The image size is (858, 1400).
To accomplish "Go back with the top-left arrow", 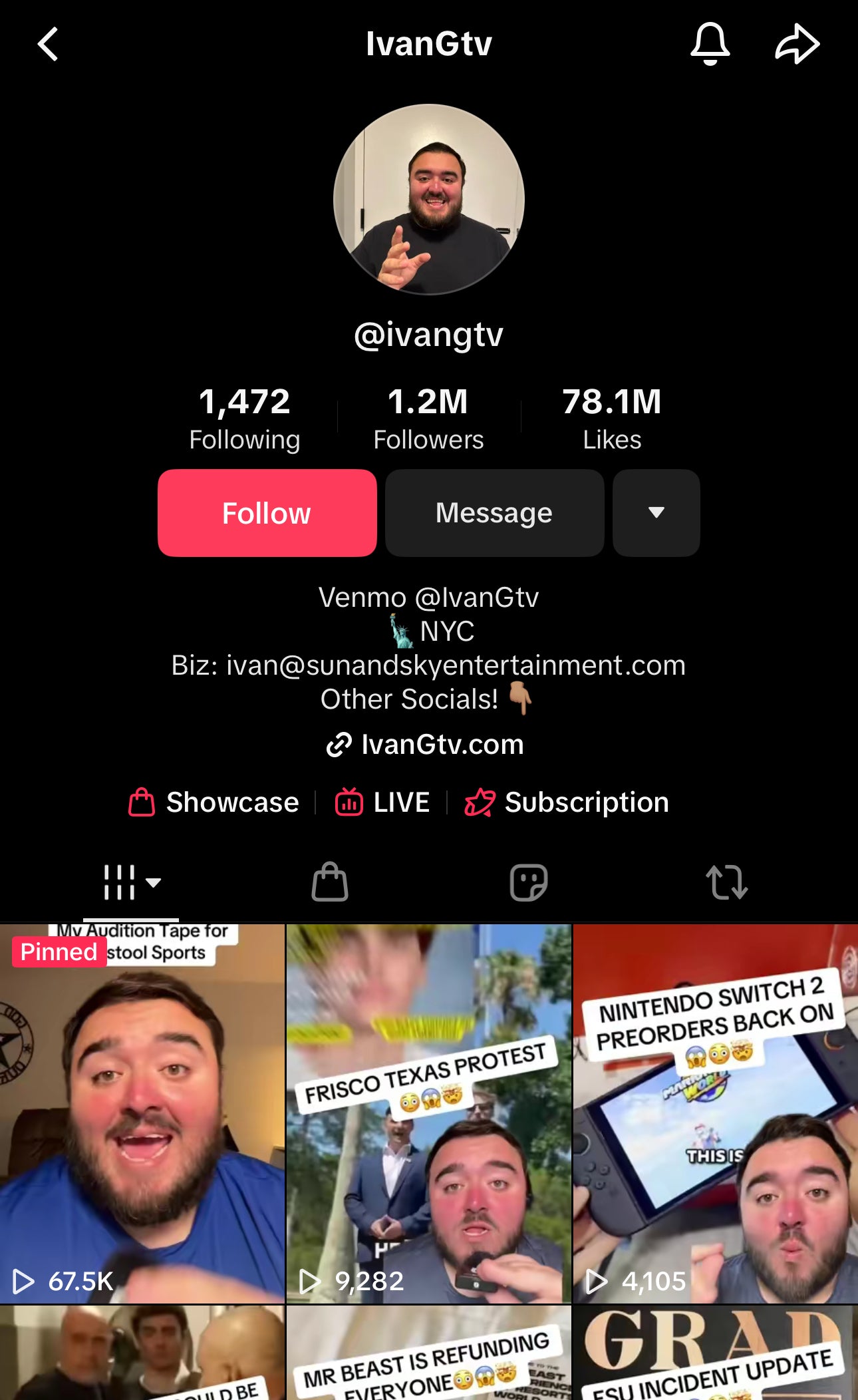I will (48, 44).
